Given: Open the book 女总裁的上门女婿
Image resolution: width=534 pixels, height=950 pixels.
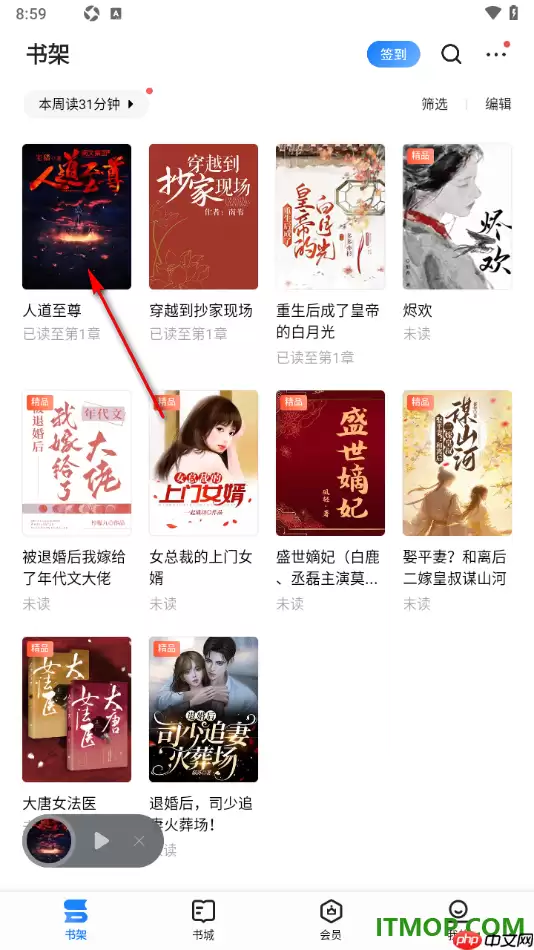Looking at the screenshot, I should pos(204,463).
